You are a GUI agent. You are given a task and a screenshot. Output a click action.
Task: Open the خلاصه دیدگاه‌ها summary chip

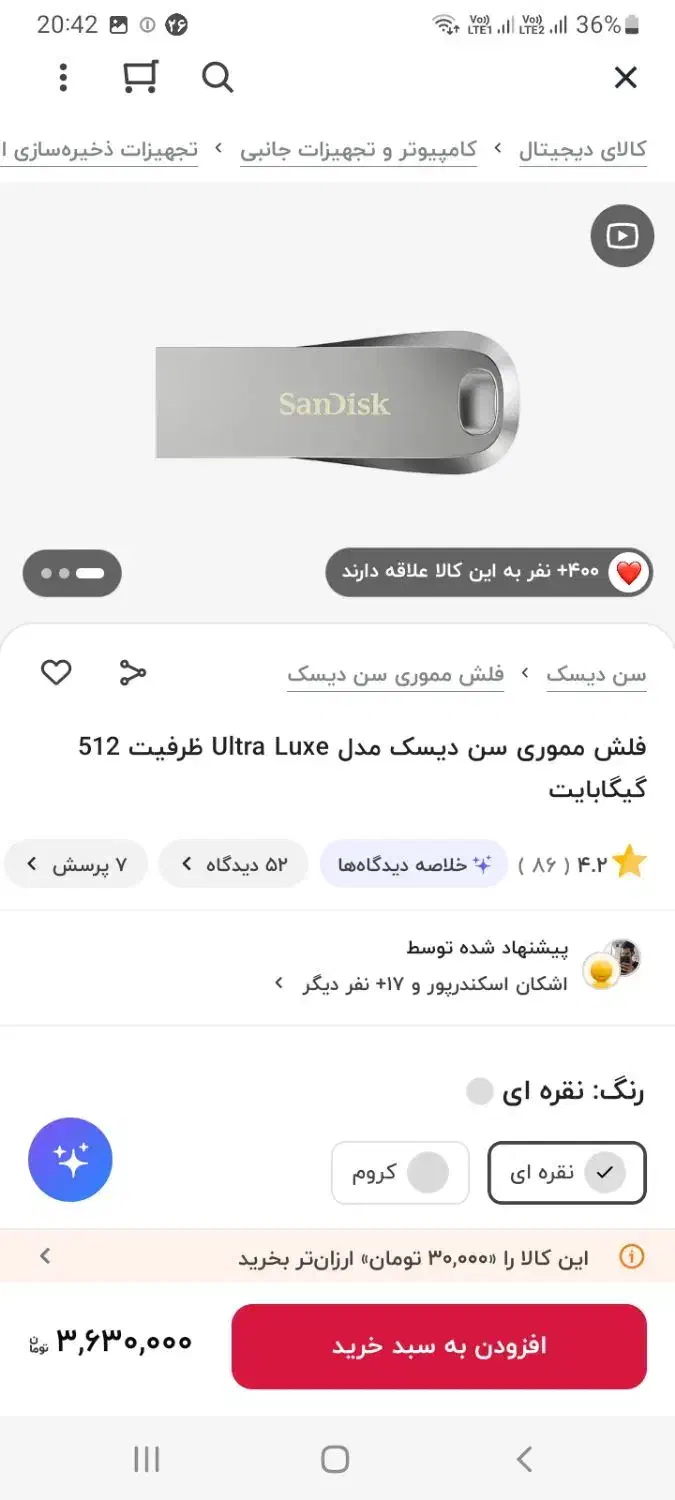(x=414, y=864)
